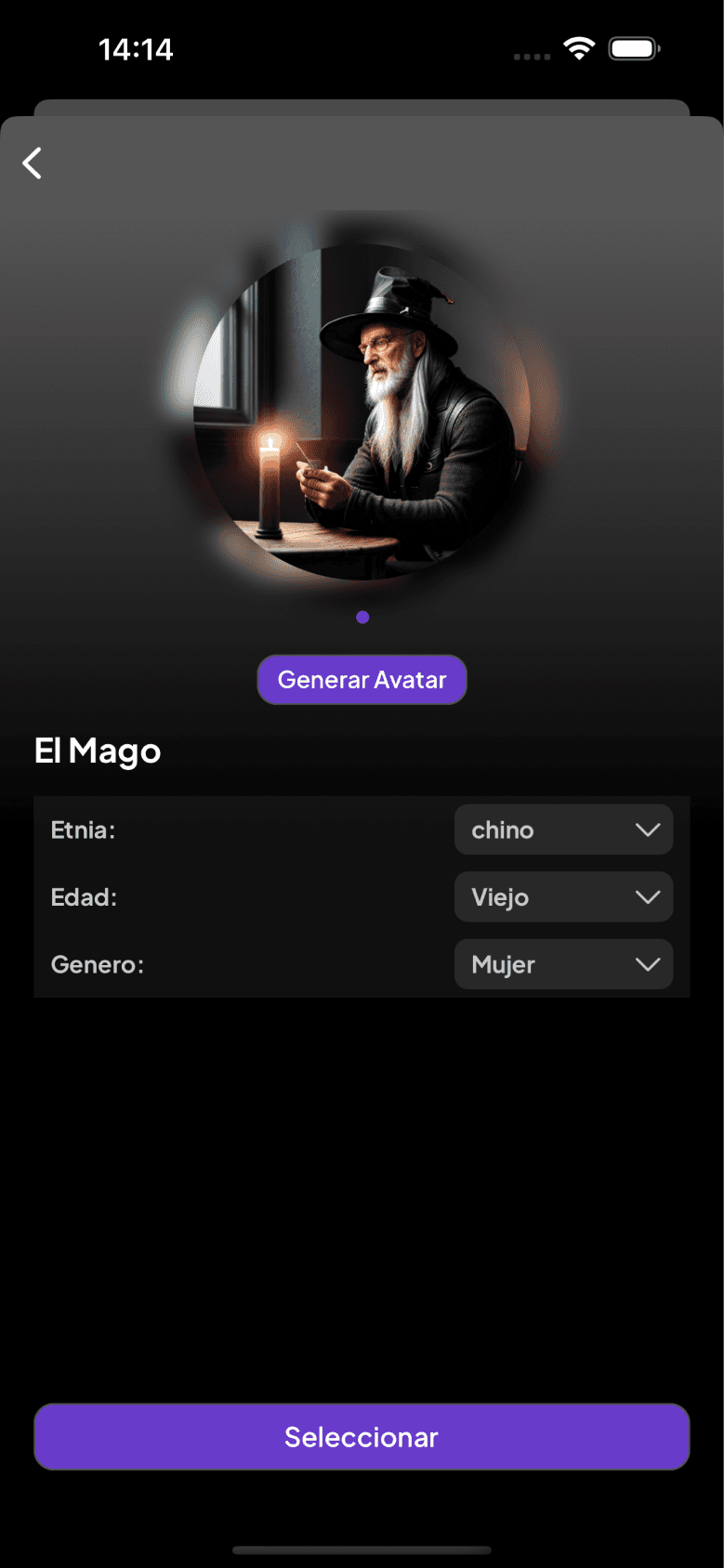Tap the Generar Avatar button
The image size is (724, 1568).
click(362, 680)
